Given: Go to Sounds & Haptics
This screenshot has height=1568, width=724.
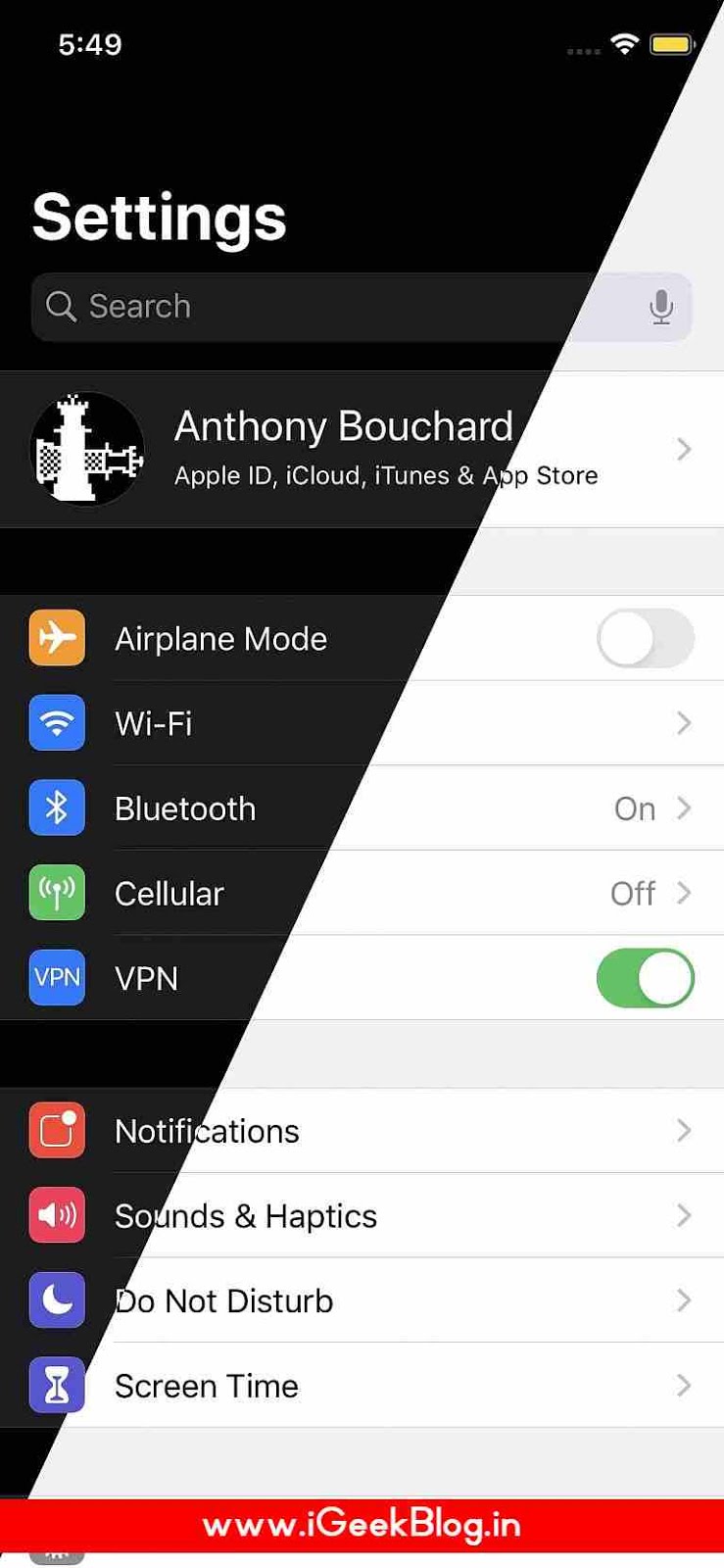Looking at the screenshot, I should point(362,1216).
